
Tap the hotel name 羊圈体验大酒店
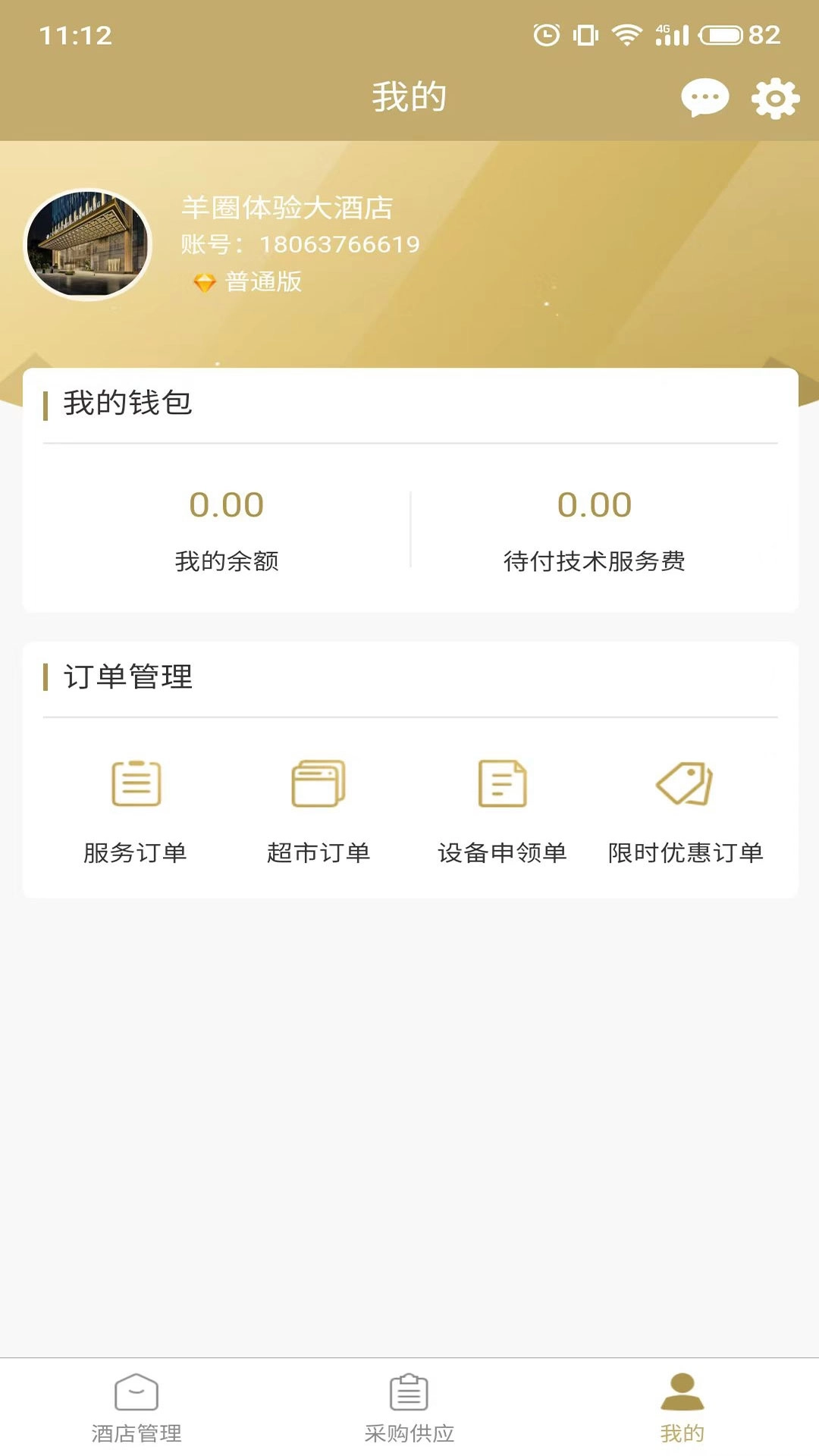[287, 209]
